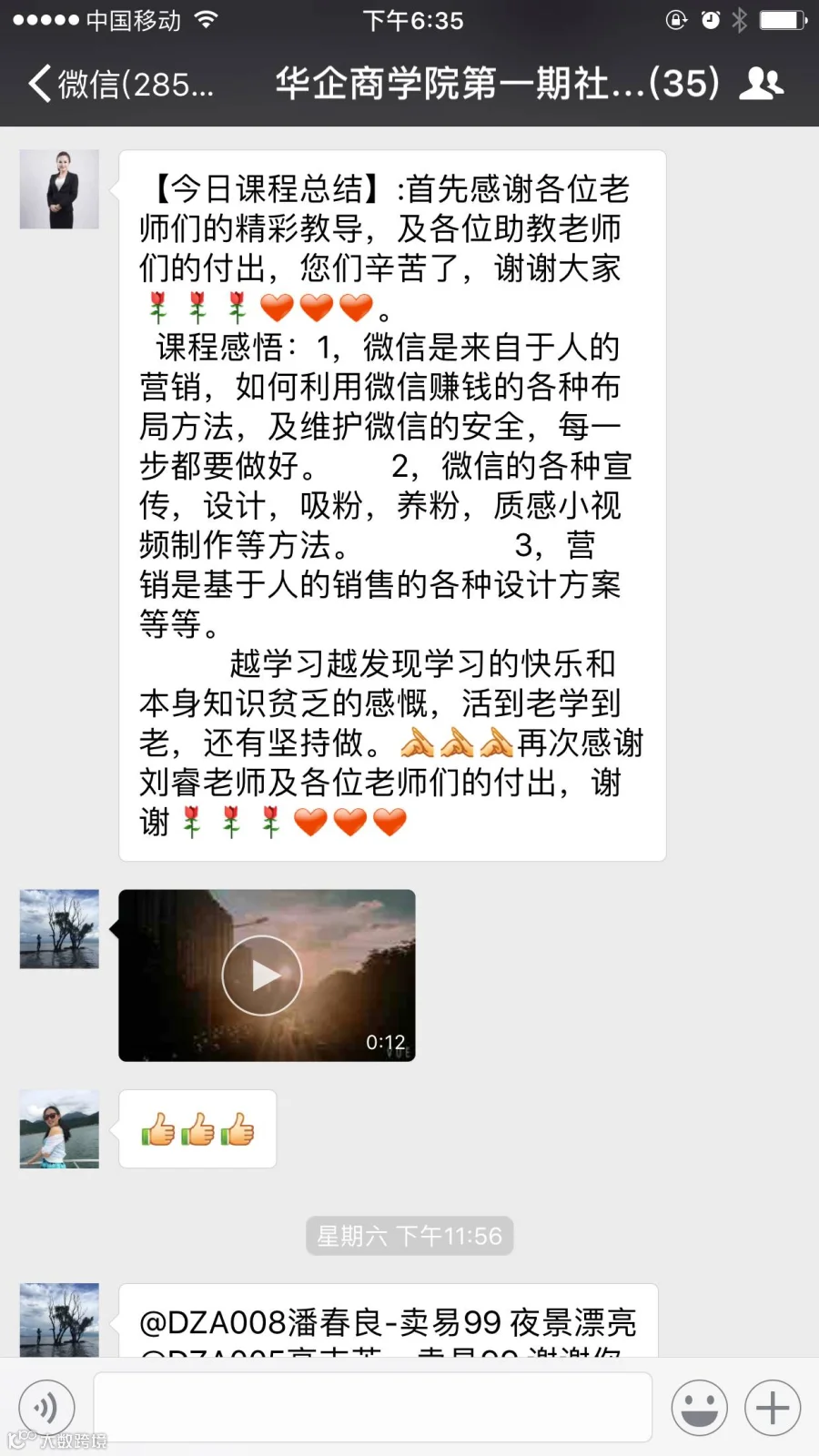819x1456 pixels.
Task: Tap the message text input field
Action: (x=373, y=1407)
